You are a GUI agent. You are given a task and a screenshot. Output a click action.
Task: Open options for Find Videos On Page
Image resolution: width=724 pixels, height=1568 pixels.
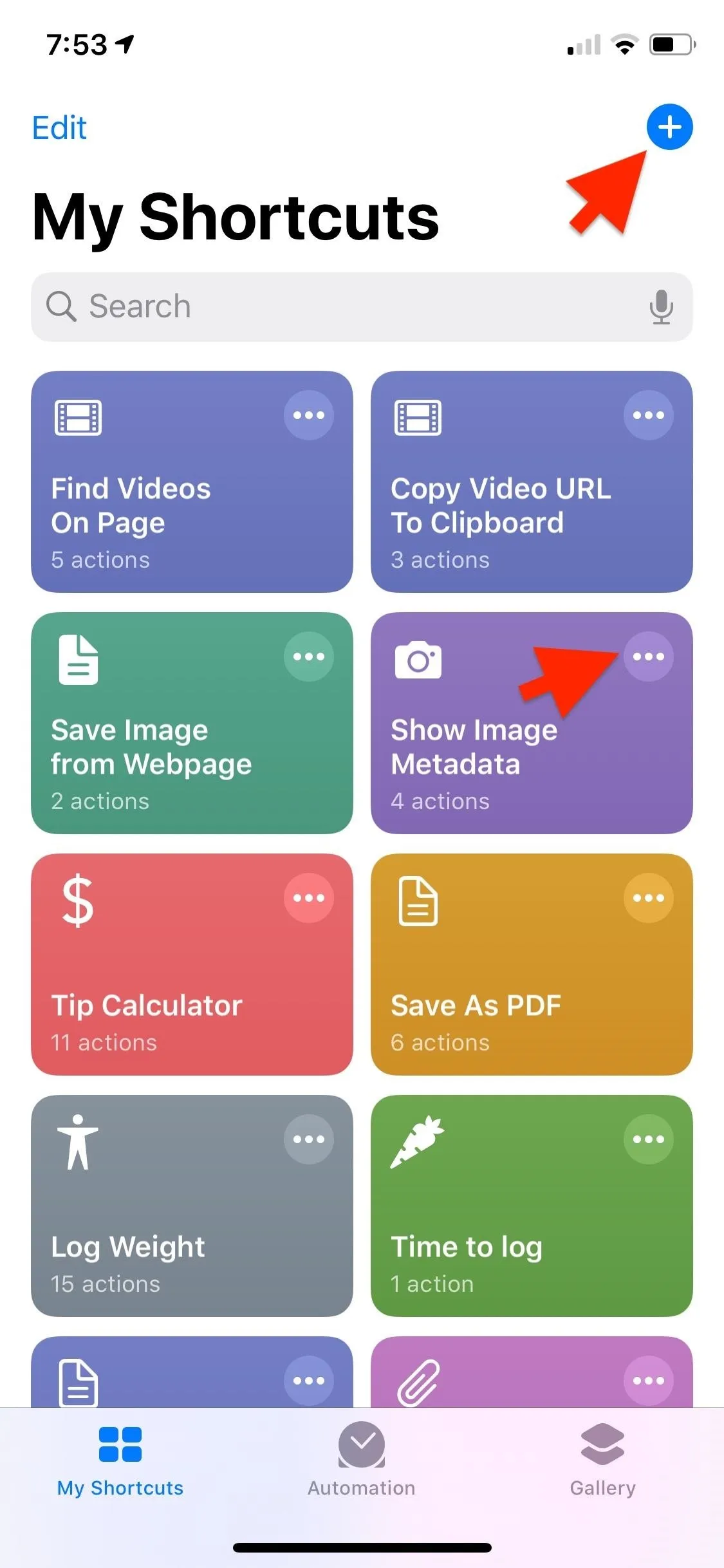(x=309, y=415)
